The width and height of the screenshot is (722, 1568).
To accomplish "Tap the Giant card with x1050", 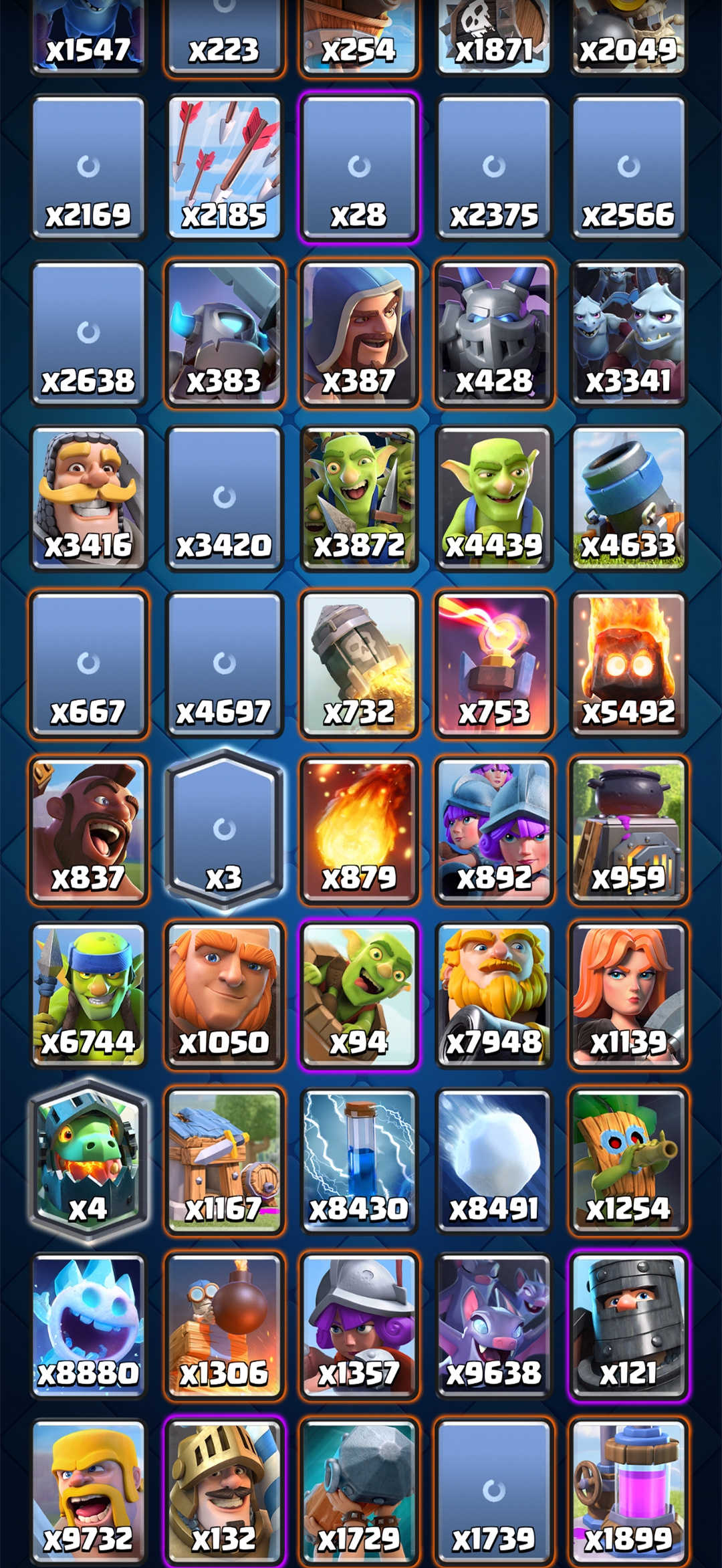I will (224, 994).
